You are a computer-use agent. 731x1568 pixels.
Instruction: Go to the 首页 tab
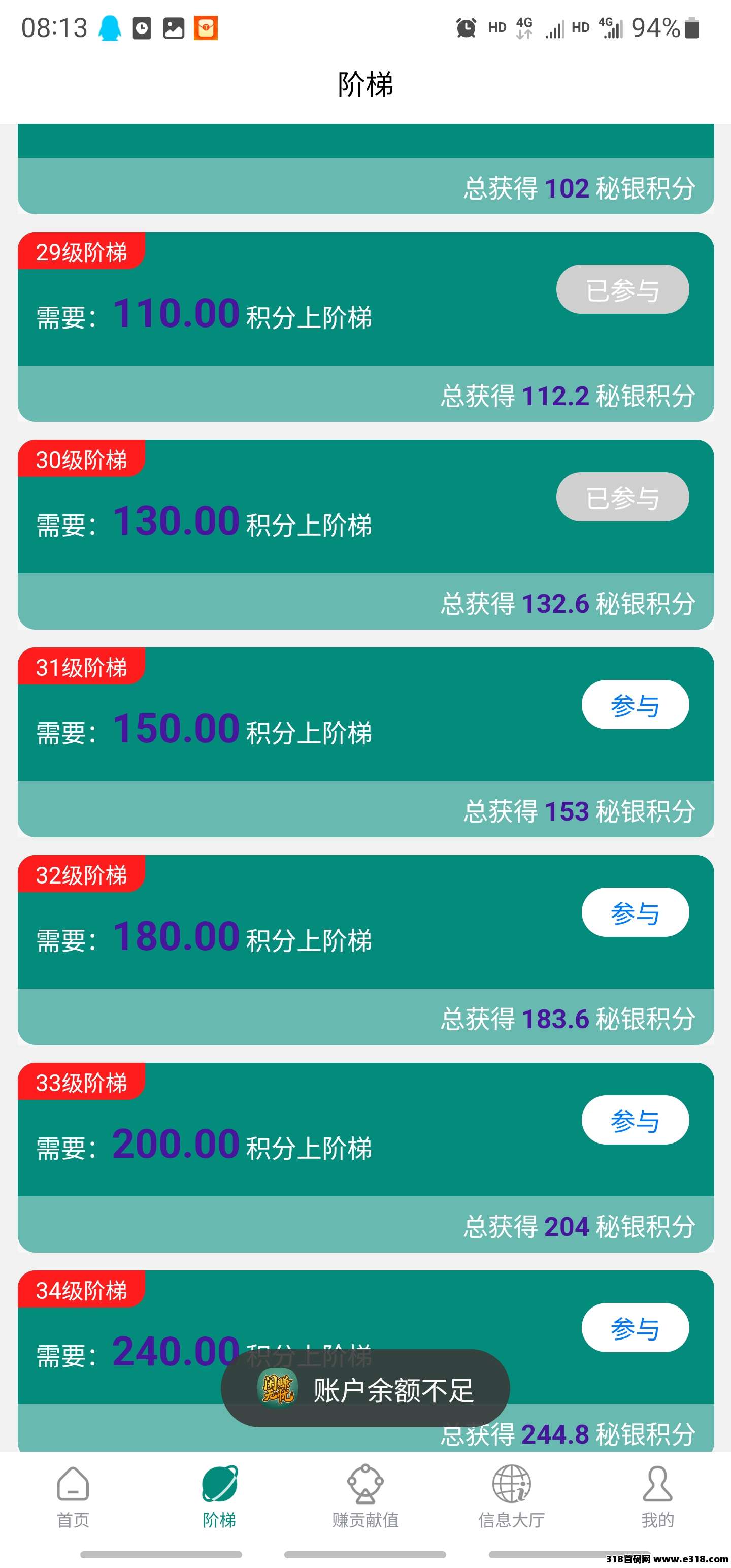click(x=73, y=1497)
